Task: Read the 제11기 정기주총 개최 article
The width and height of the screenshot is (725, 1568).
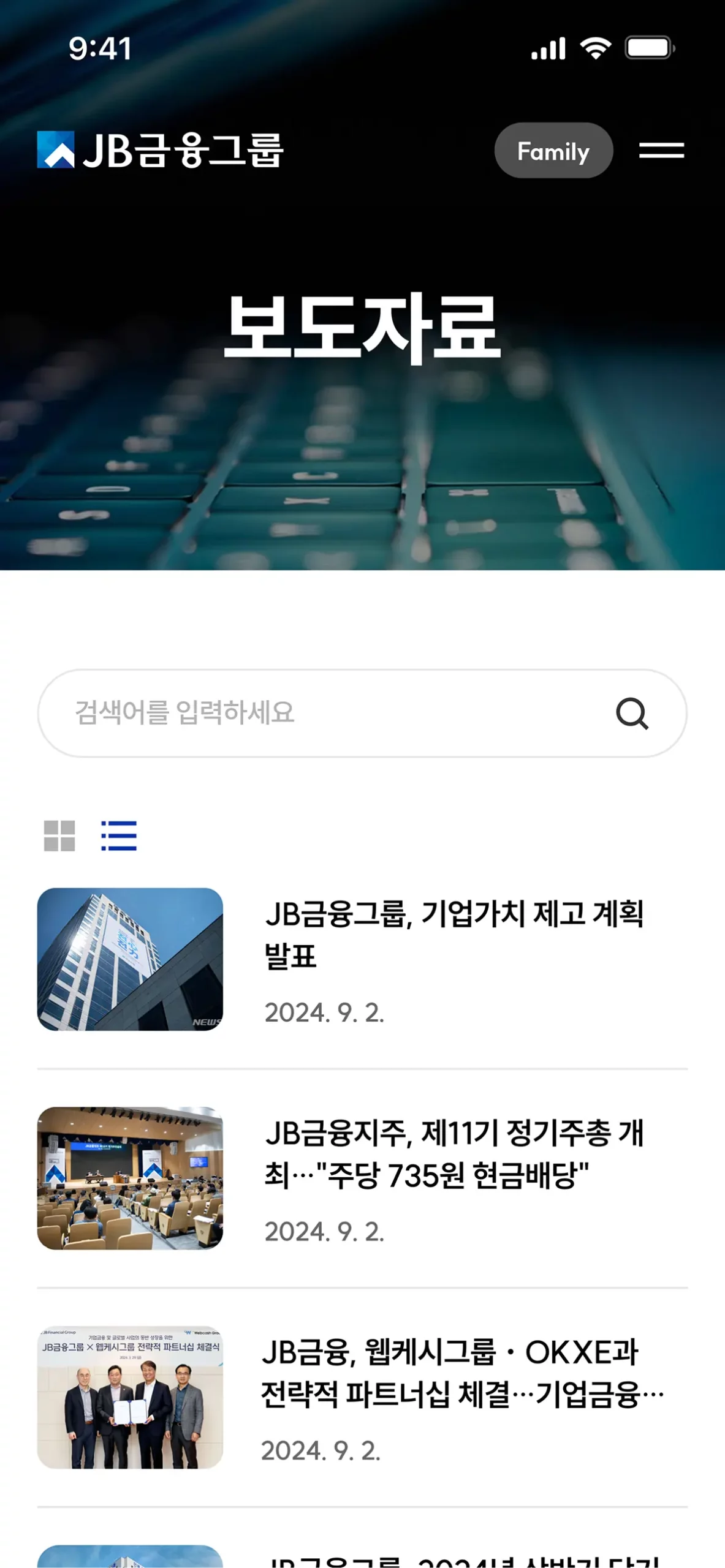Action: [x=454, y=1153]
